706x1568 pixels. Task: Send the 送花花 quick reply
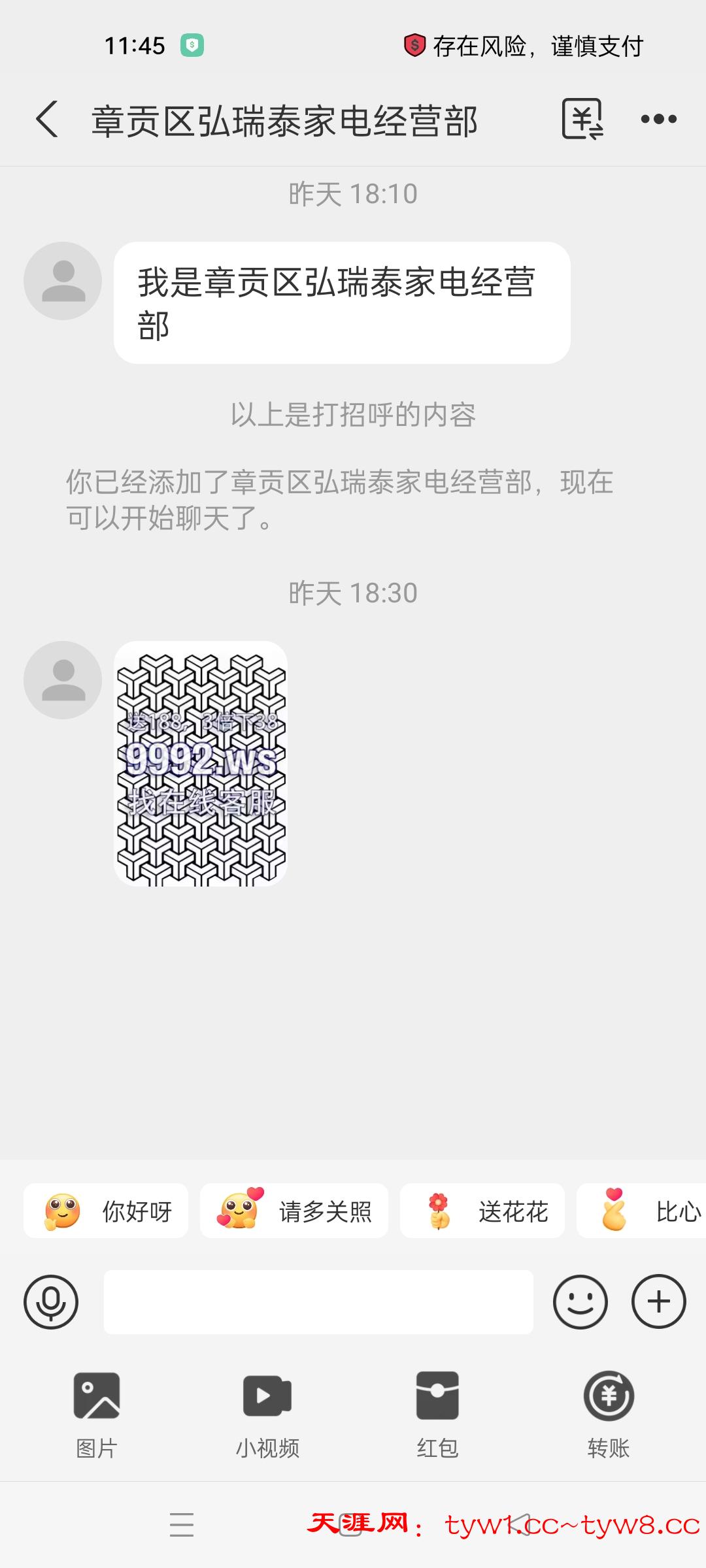click(x=482, y=1211)
